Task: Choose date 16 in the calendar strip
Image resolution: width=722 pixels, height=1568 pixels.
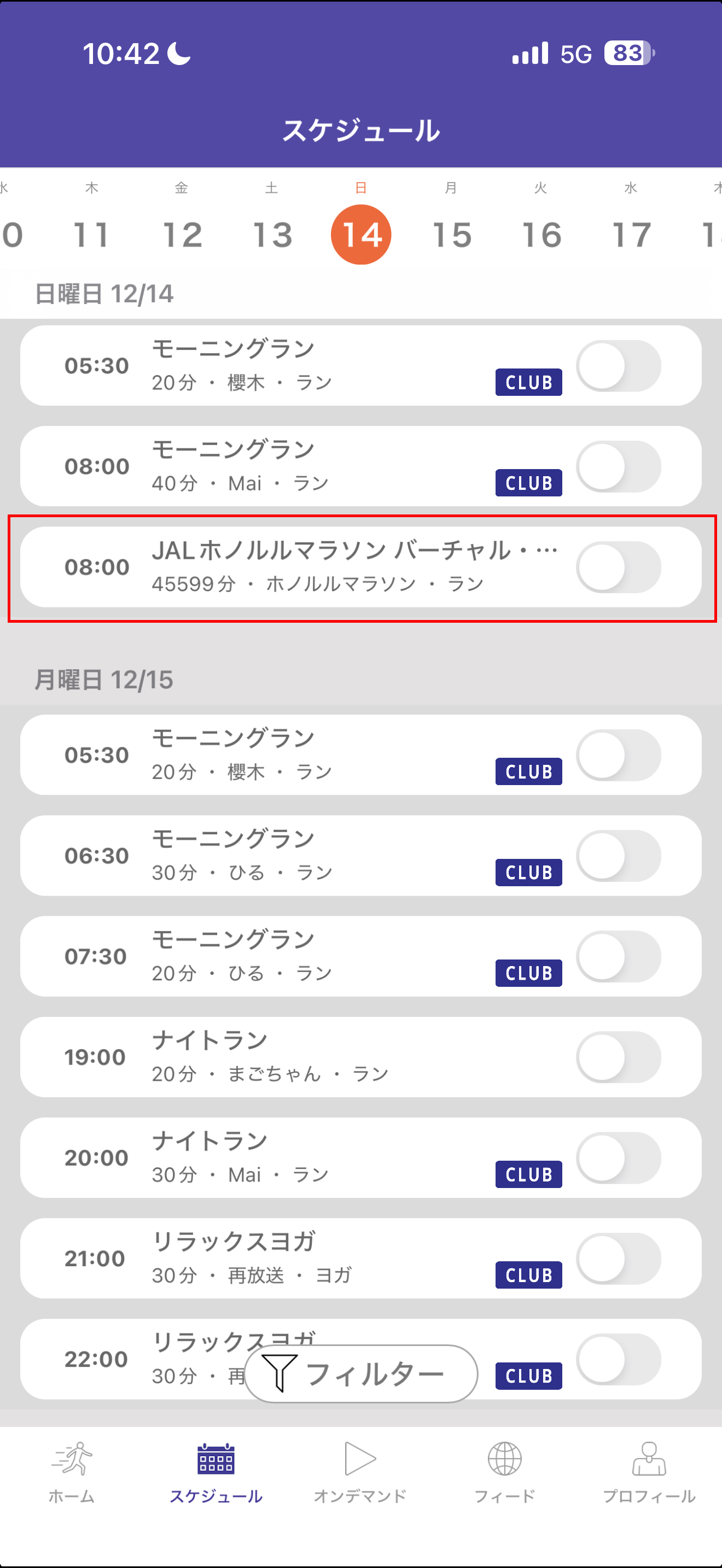Action: pyautogui.click(x=541, y=235)
